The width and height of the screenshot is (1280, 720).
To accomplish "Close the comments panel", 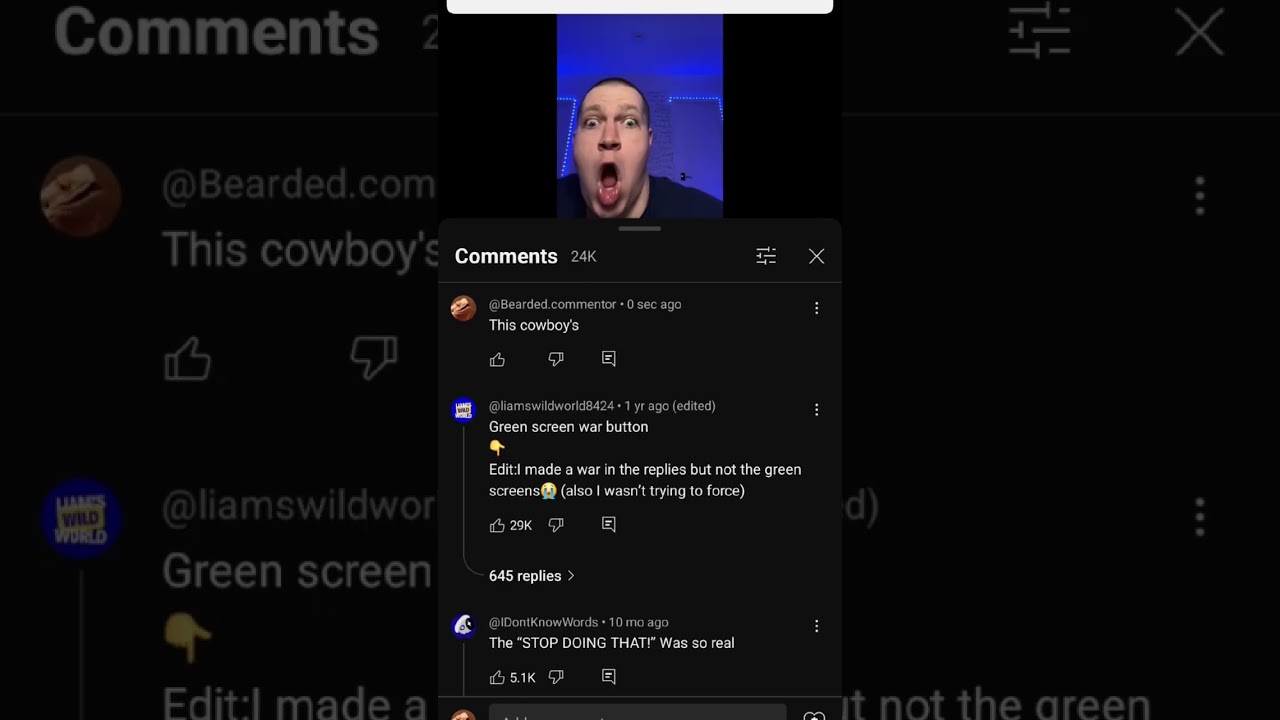I will click(x=816, y=257).
